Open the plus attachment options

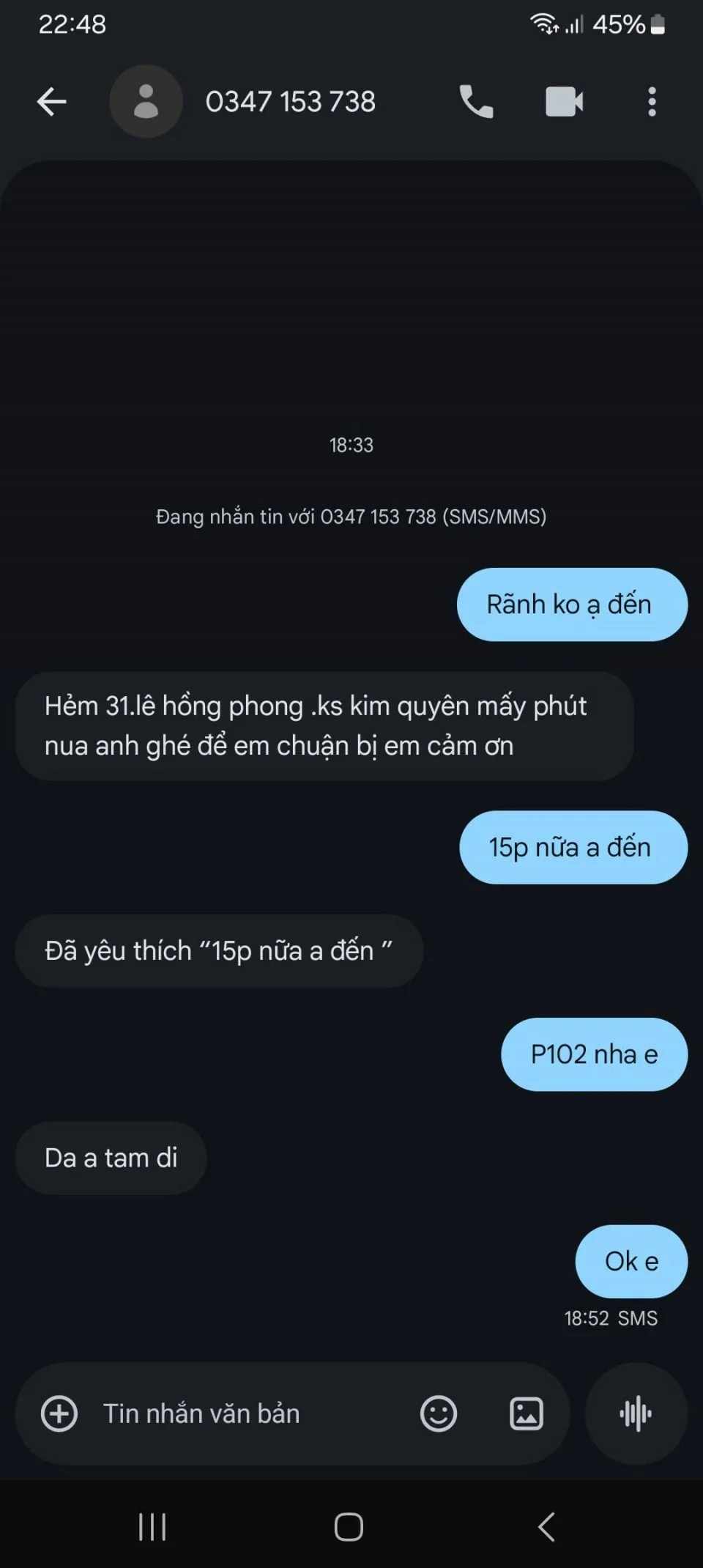[59, 1413]
